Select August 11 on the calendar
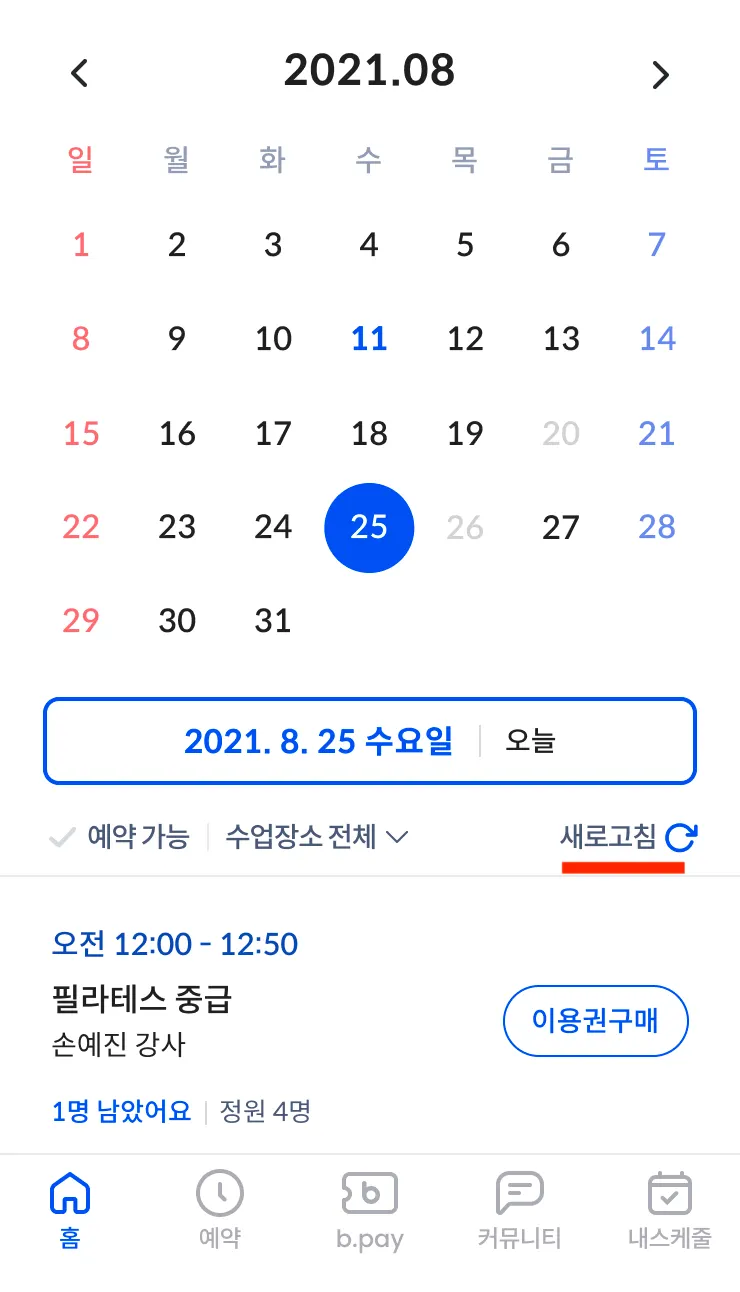The image size is (740, 1292). tap(369, 339)
